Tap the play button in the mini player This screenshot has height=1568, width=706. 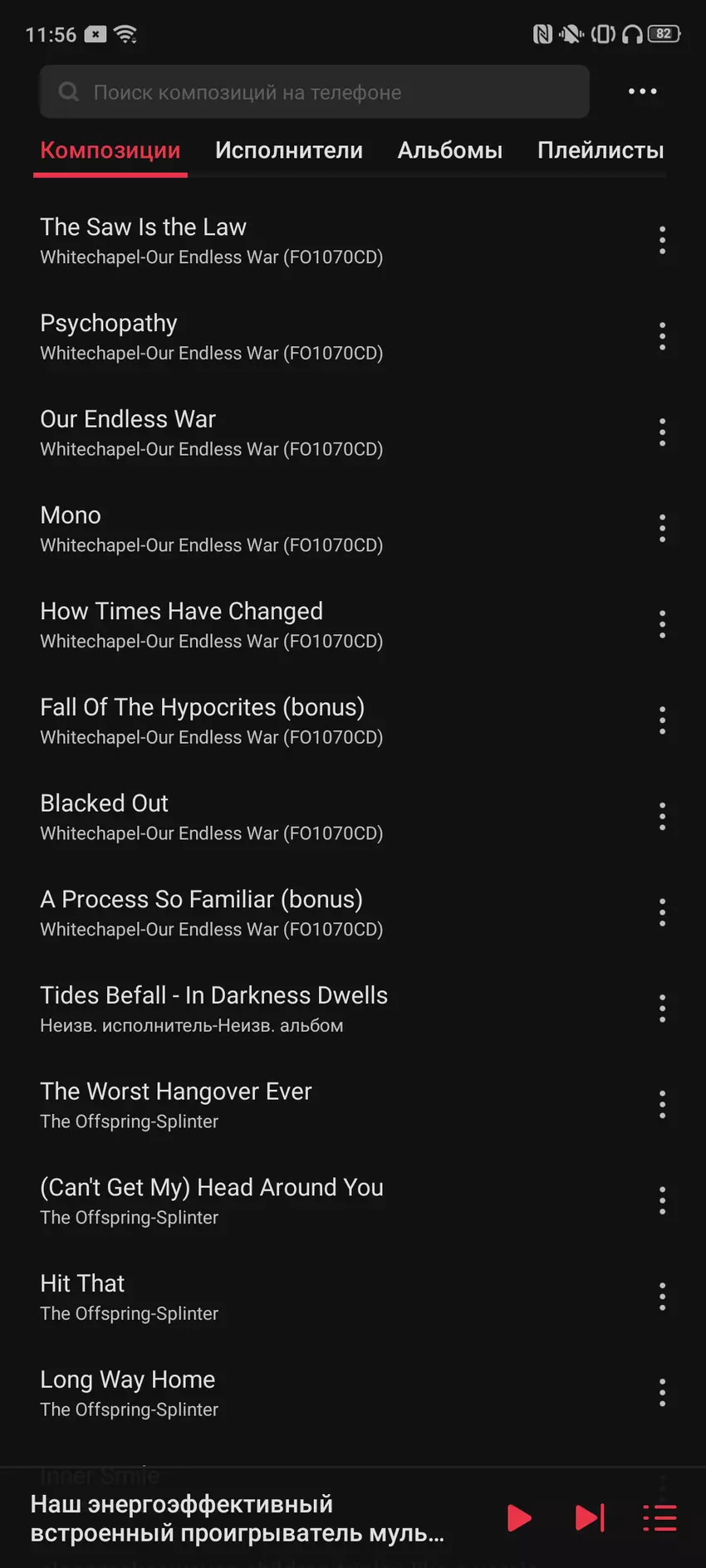coord(519,1518)
